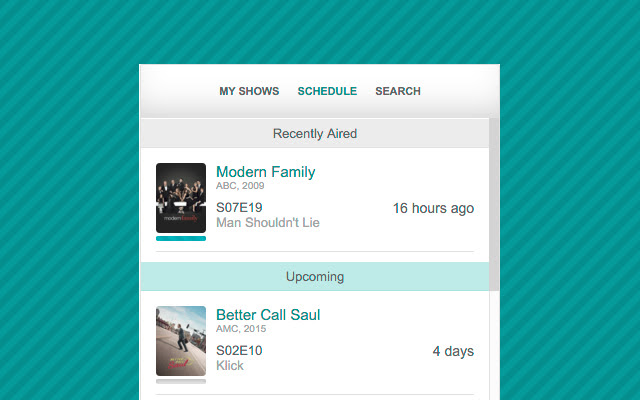Select the Schedule tab

[327, 91]
